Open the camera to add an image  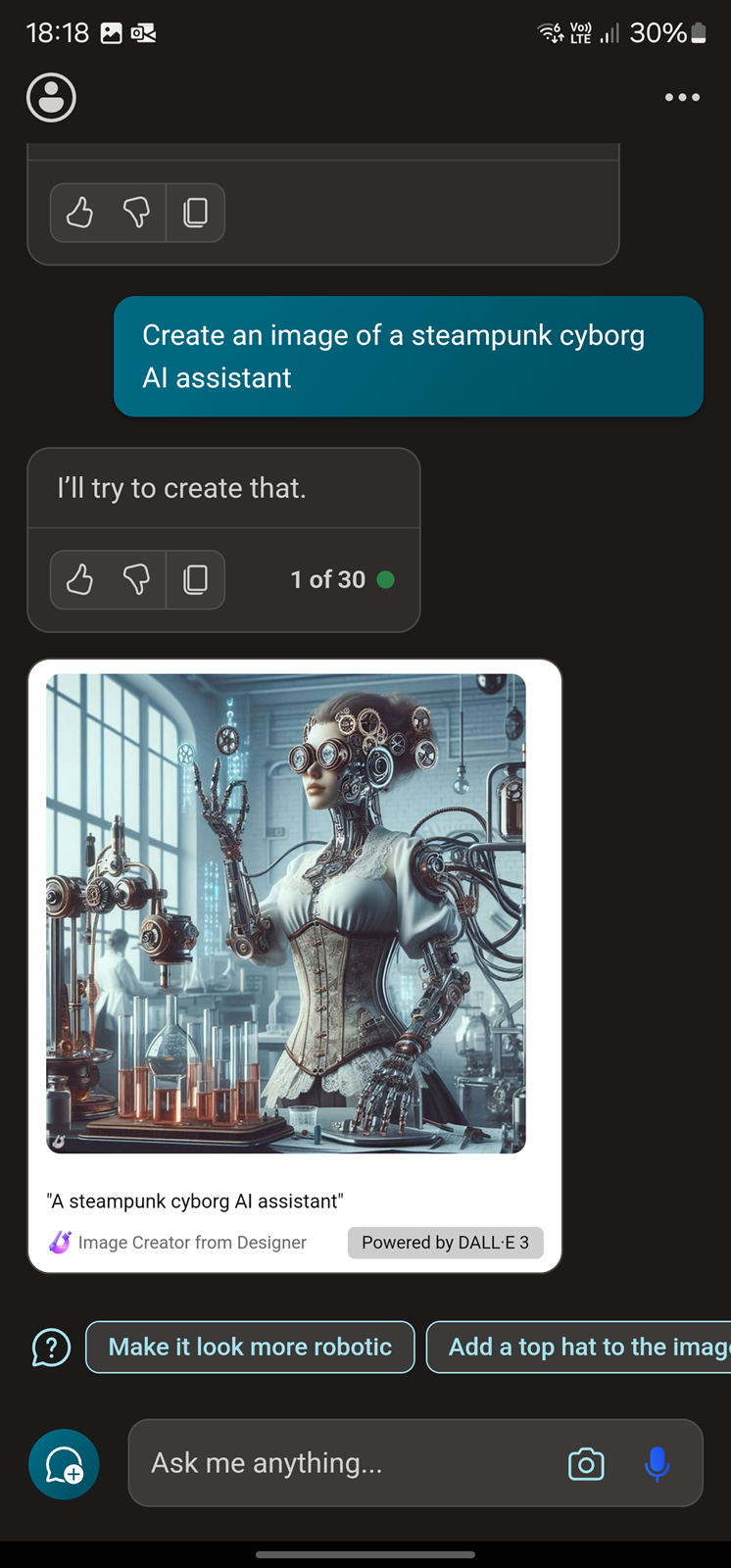tap(586, 1464)
